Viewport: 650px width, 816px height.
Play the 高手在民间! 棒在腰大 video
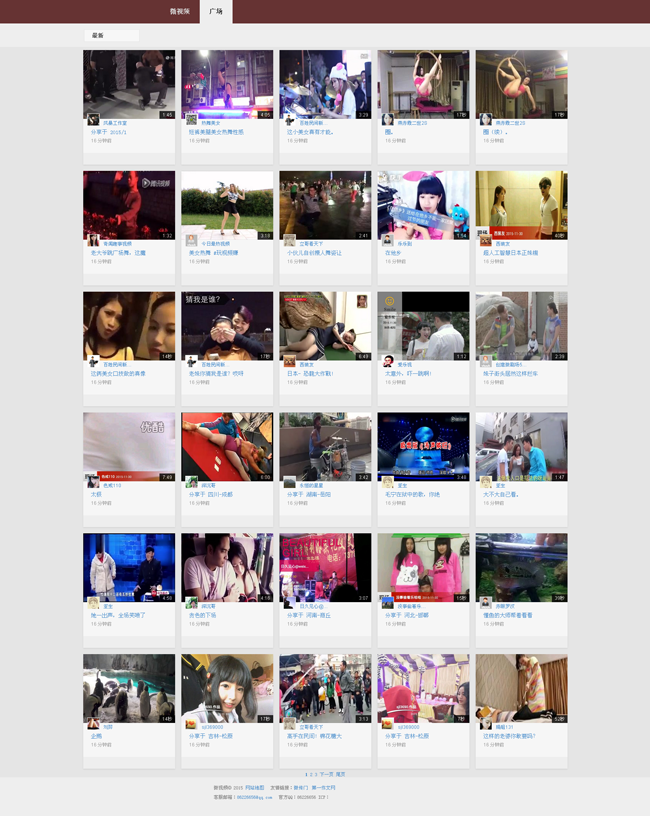pos(315,736)
